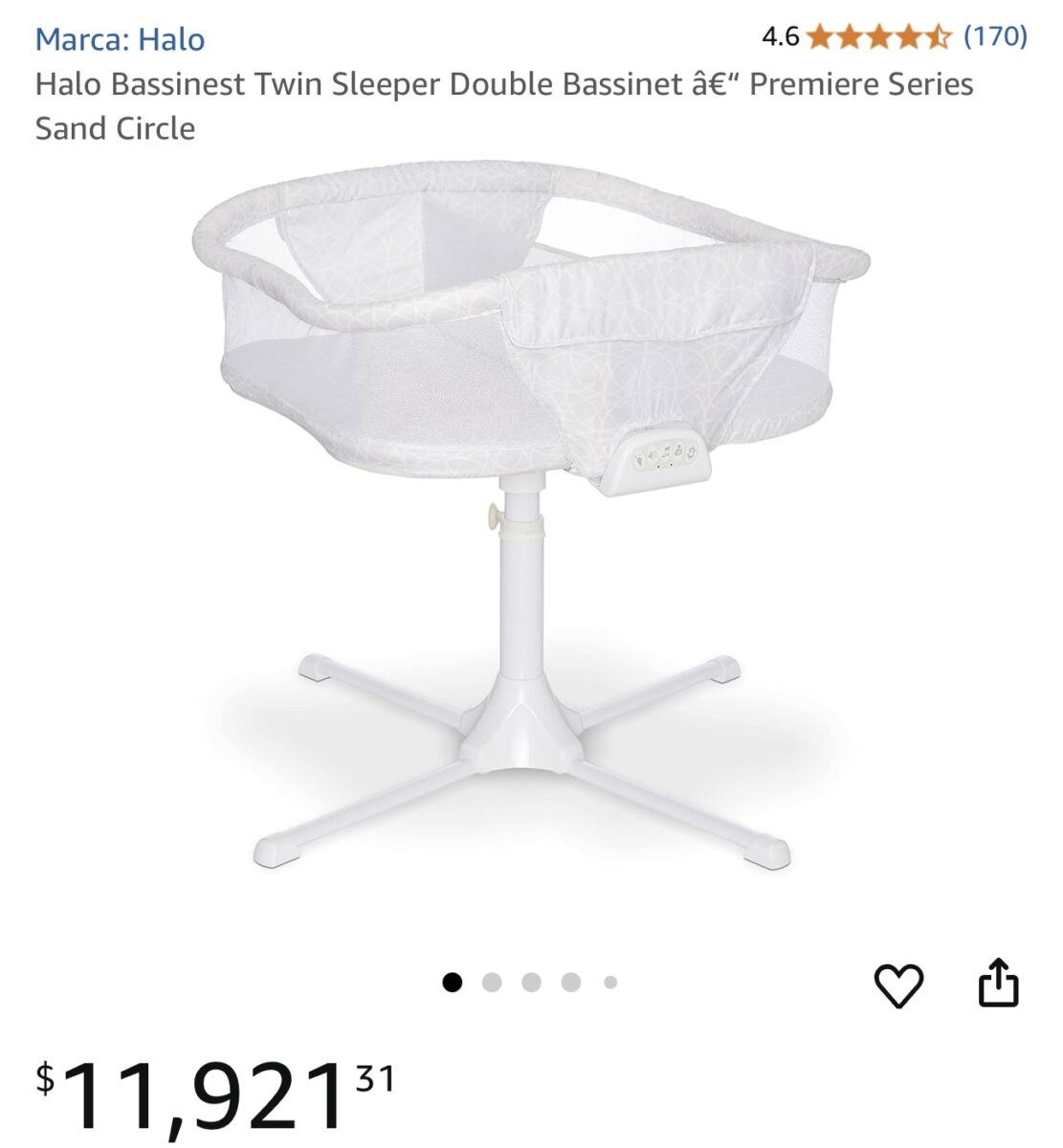Open the bassinet product image

pyautogui.click(x=531, y=517)
